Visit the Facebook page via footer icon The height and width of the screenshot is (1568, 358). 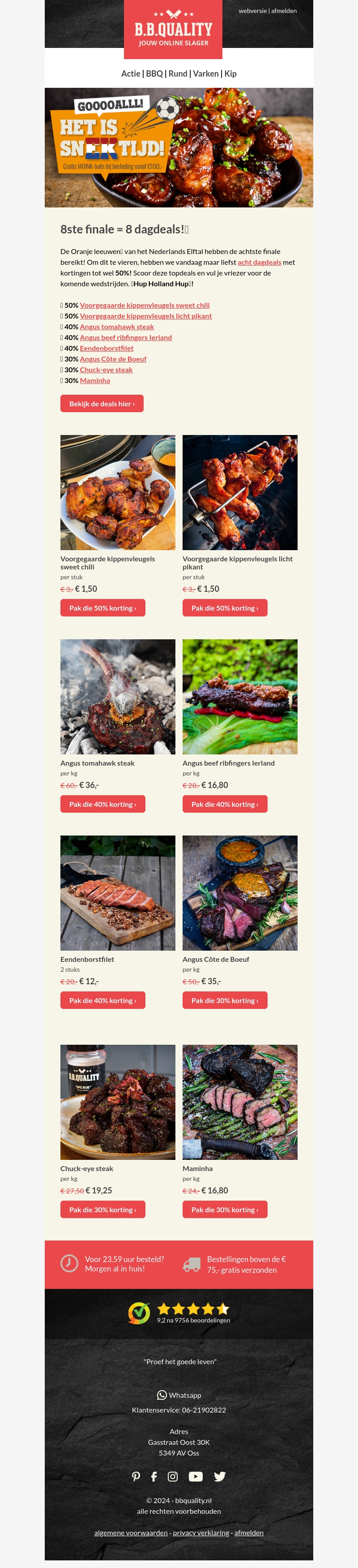coord(154,1476)
